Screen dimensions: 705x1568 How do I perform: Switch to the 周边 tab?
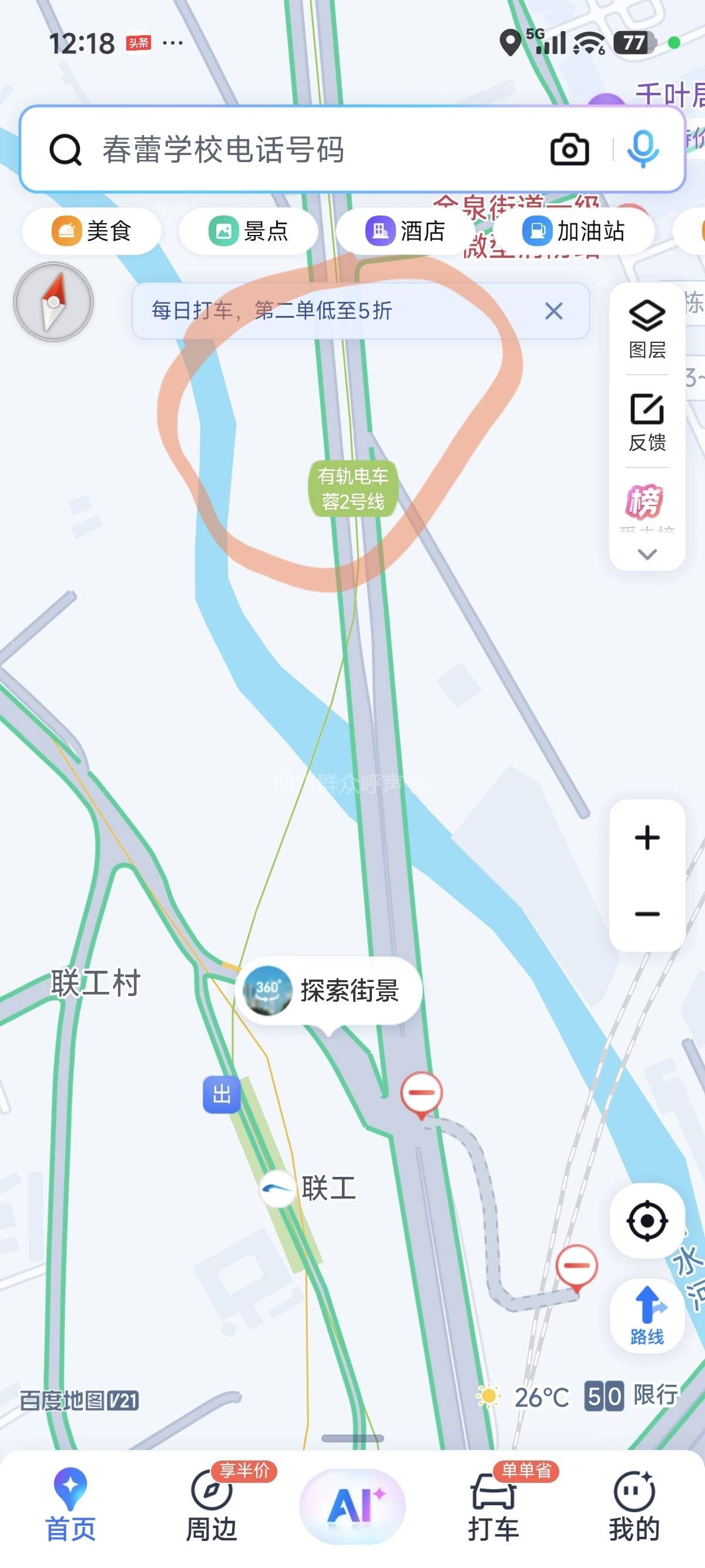[211, 1503]
